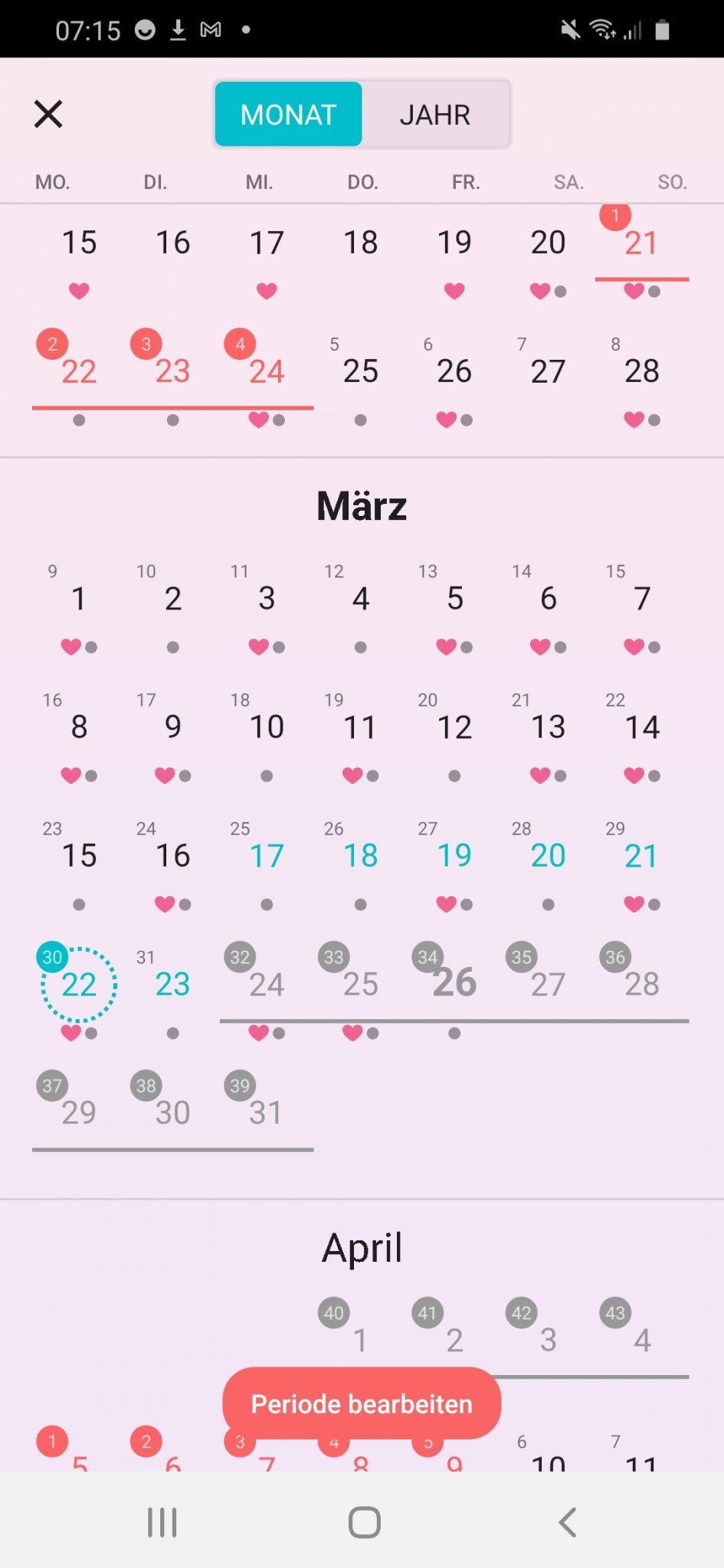Open 31 März in the calendar

coord(267,1112)
